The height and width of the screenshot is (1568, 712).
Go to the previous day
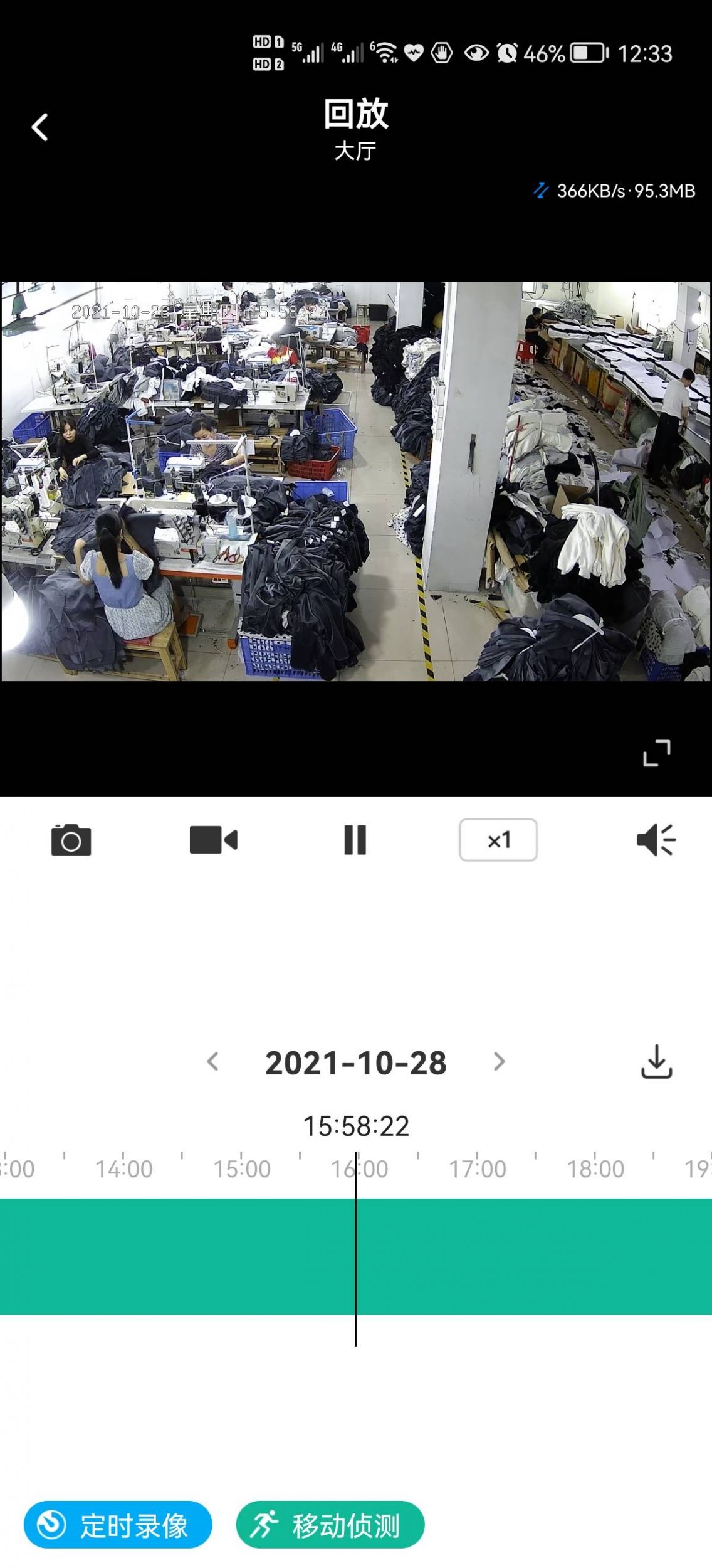click(x=213, y=1062)
